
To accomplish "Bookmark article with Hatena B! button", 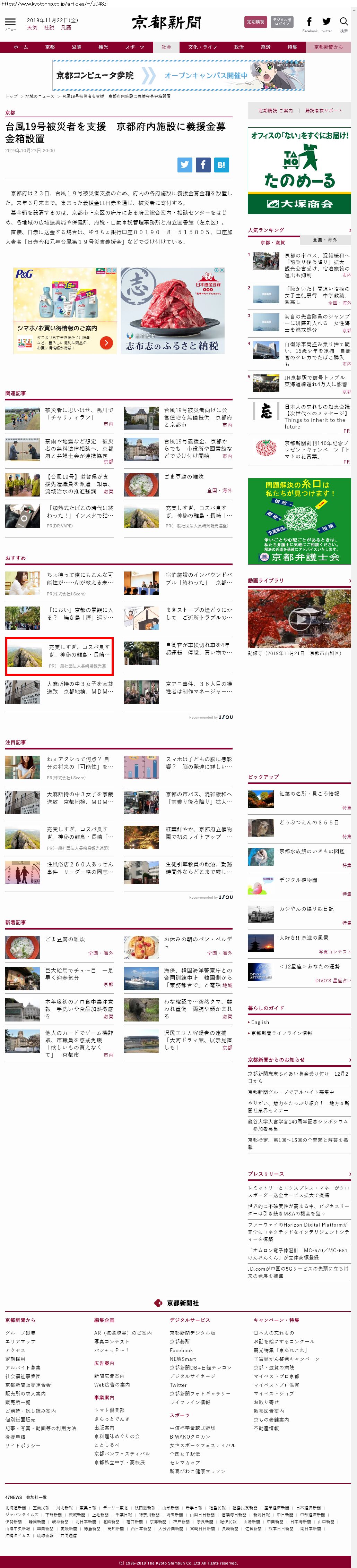I will point(221,164).
